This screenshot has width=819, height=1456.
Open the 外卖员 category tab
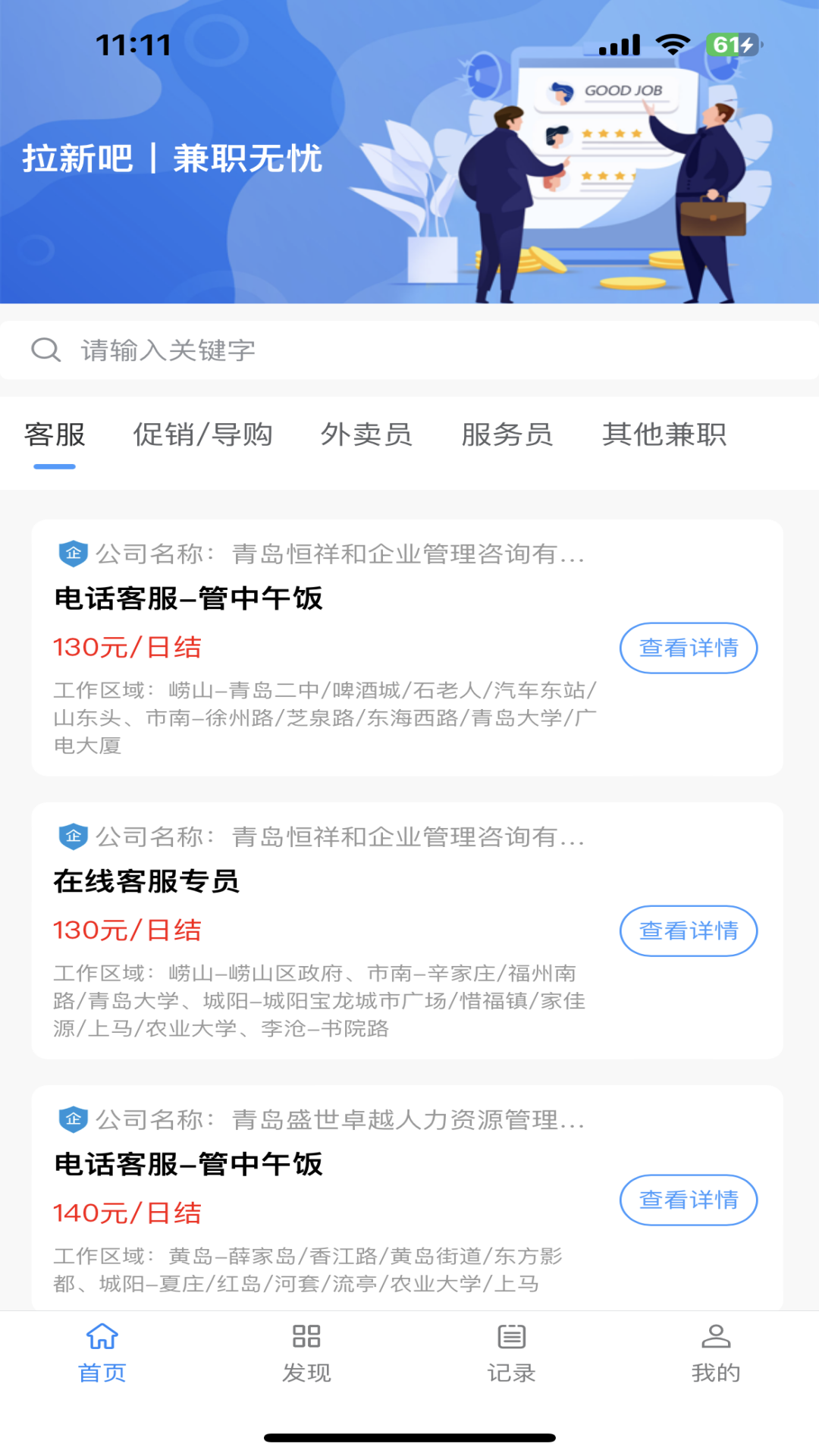367,435
